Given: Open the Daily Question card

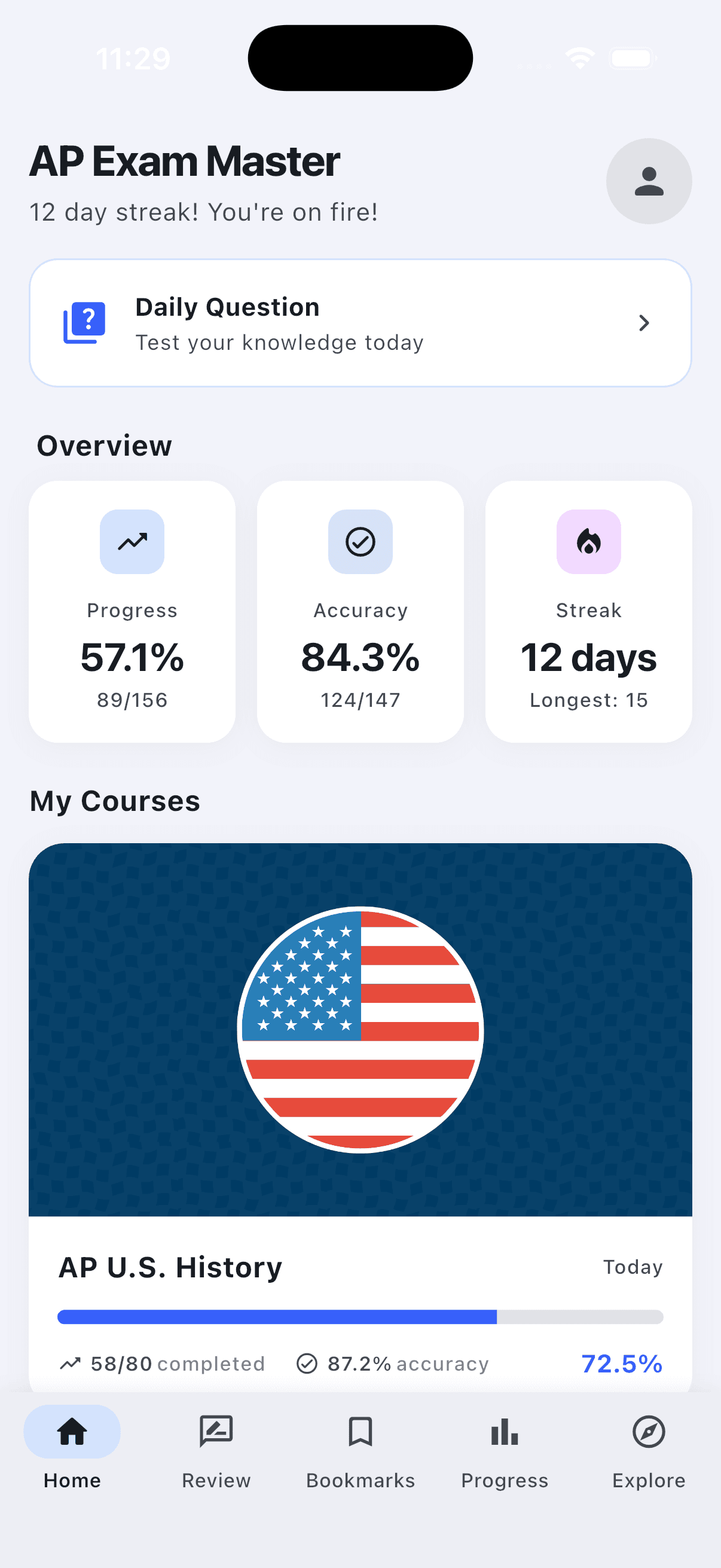Looking at the screenshot, I should (x=360, y=322).
